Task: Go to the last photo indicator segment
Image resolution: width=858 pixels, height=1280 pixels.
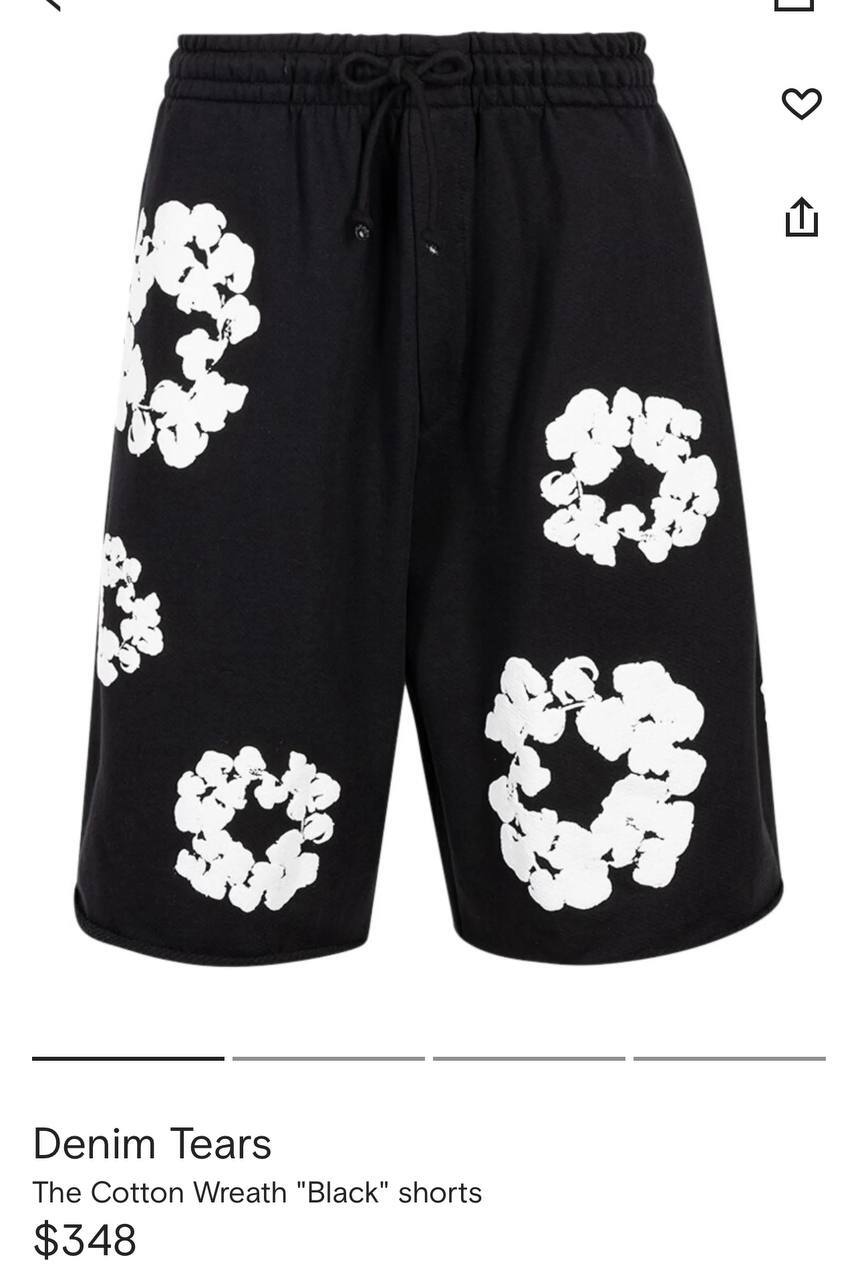Action: [729, 1058]
